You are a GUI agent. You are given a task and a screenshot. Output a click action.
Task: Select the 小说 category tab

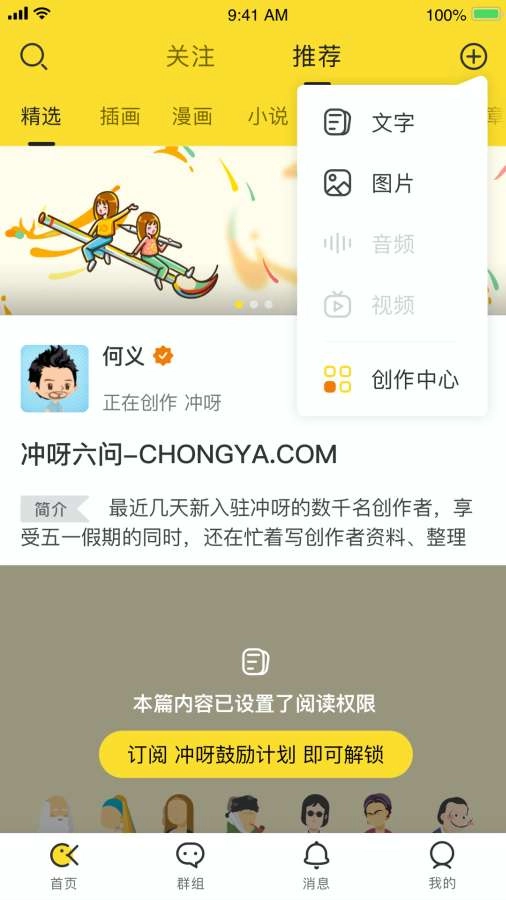click(268, 117)
